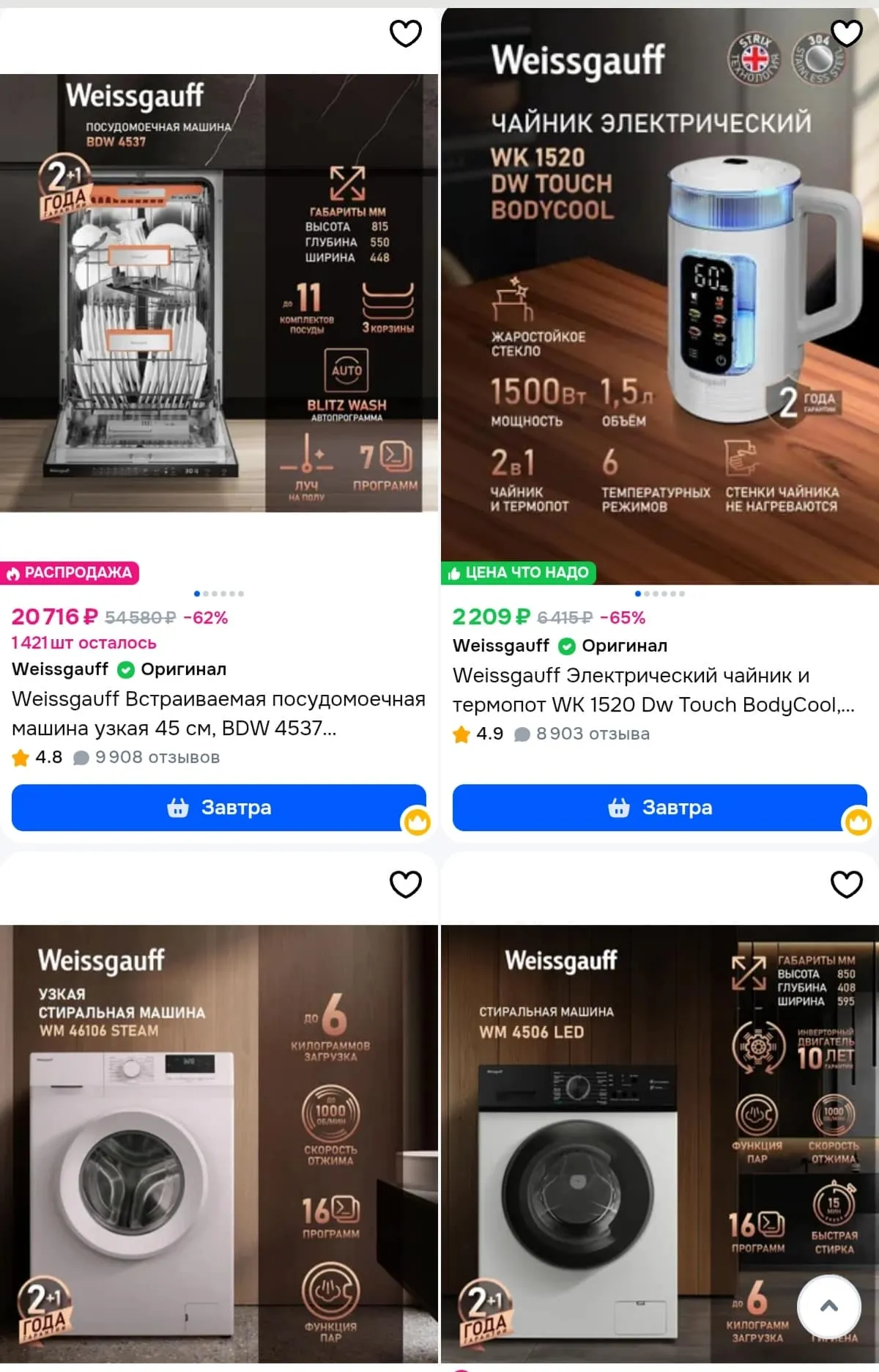The height and width of the screenshot is (1372, 879).
Task: Add BDW 4537 dishwasher to favorites
Action: tap(405, 33)
